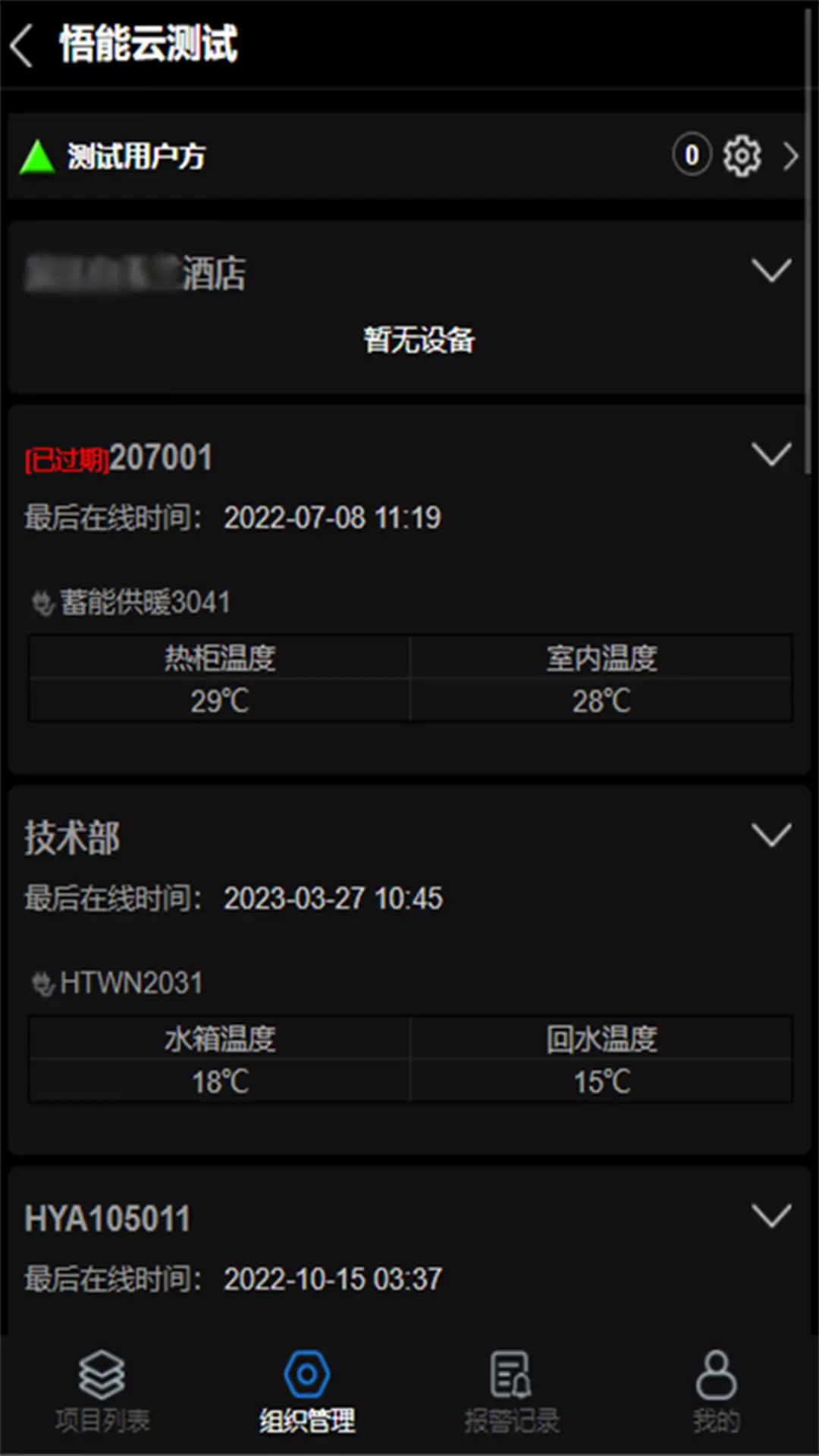
Task: Switch to the 报警记录 tab
Action: (512, 1392)
